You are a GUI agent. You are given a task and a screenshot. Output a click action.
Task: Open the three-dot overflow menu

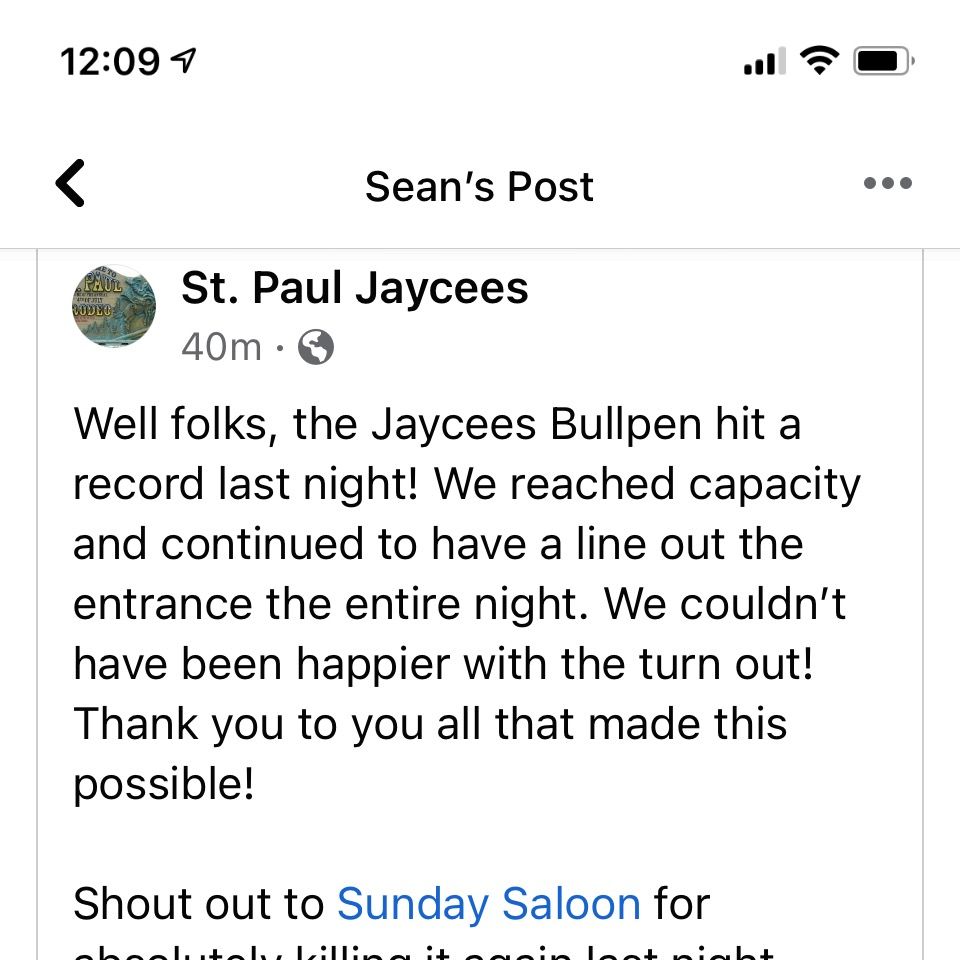click(x=887, y=184)
